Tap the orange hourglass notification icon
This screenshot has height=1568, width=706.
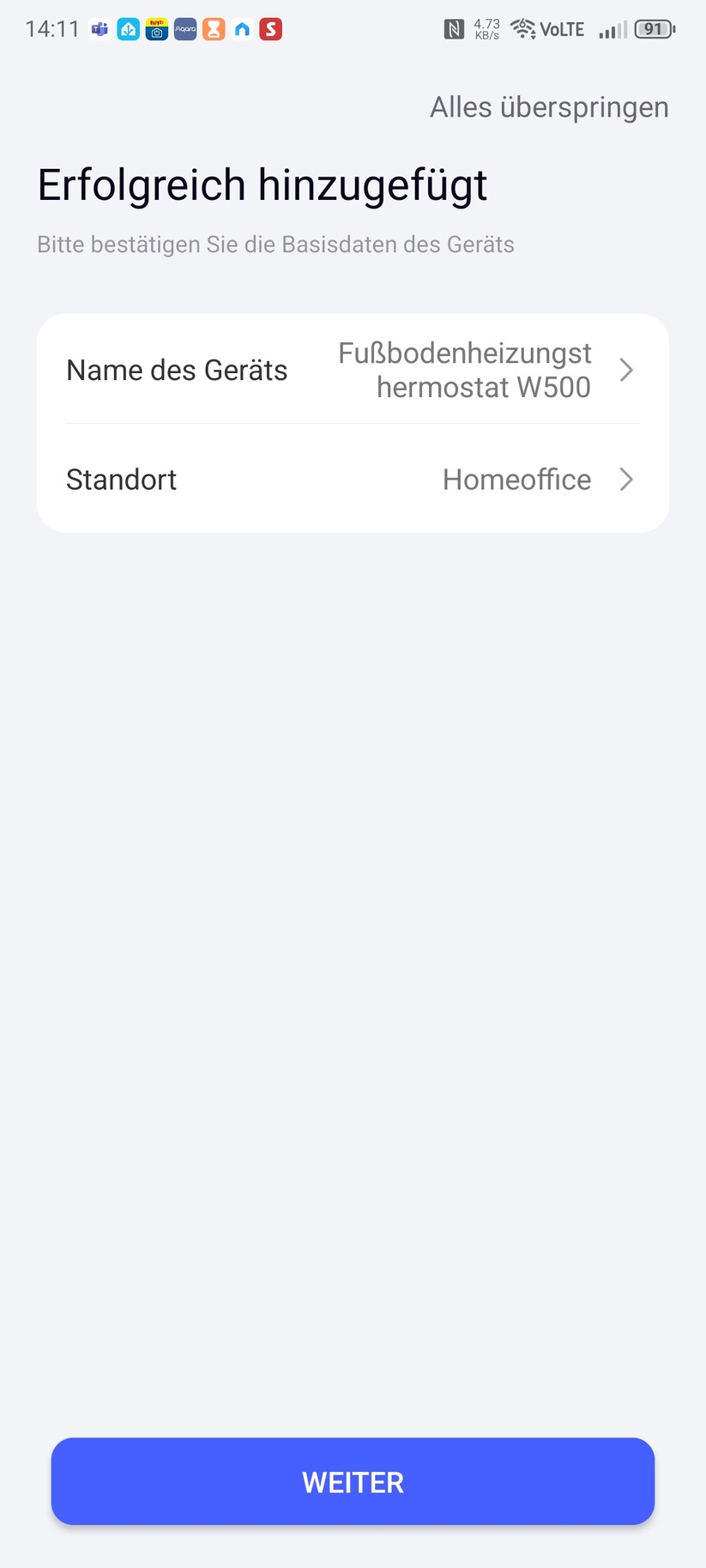[213, 28]
